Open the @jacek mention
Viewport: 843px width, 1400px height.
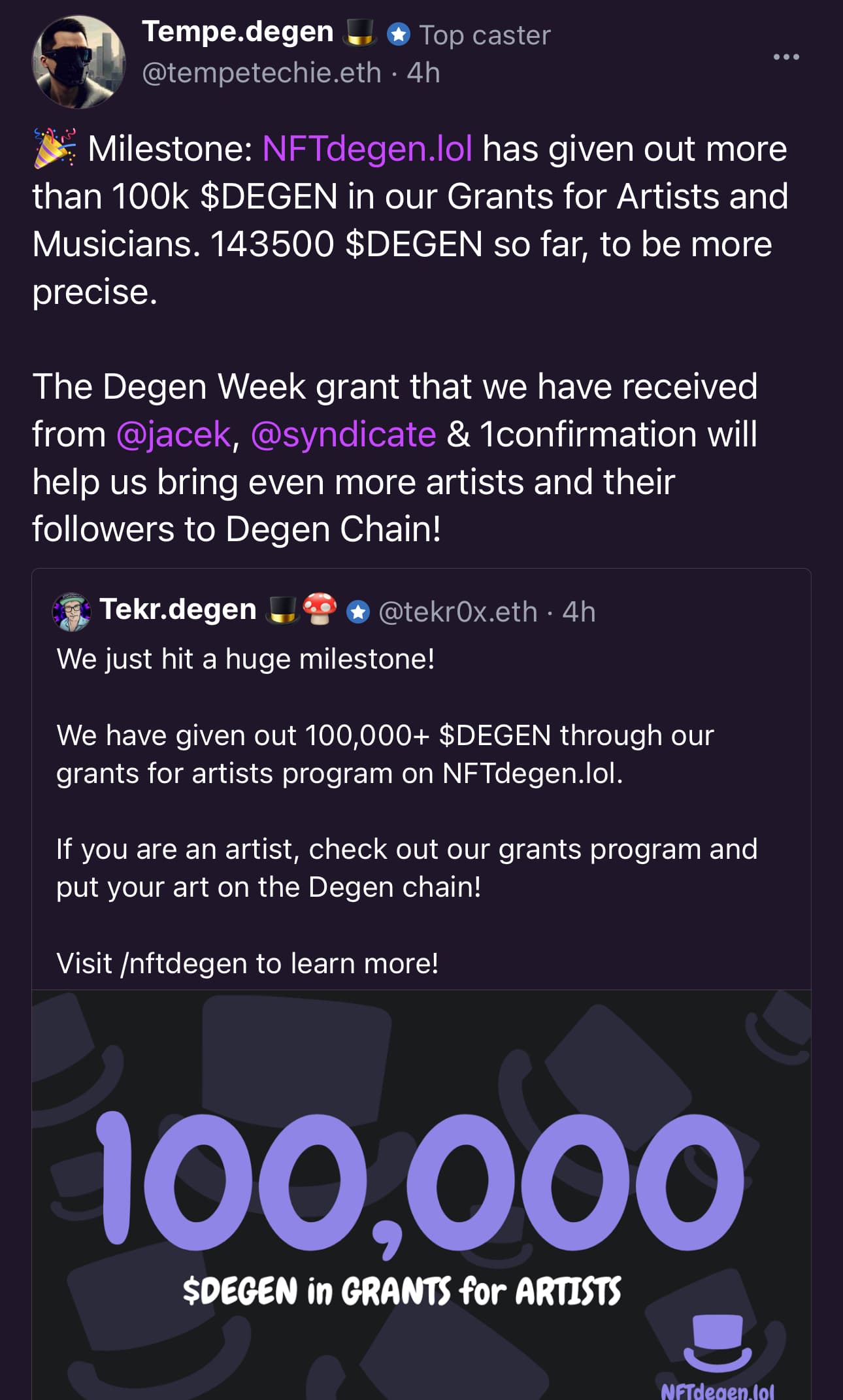[x=173, y=435]
